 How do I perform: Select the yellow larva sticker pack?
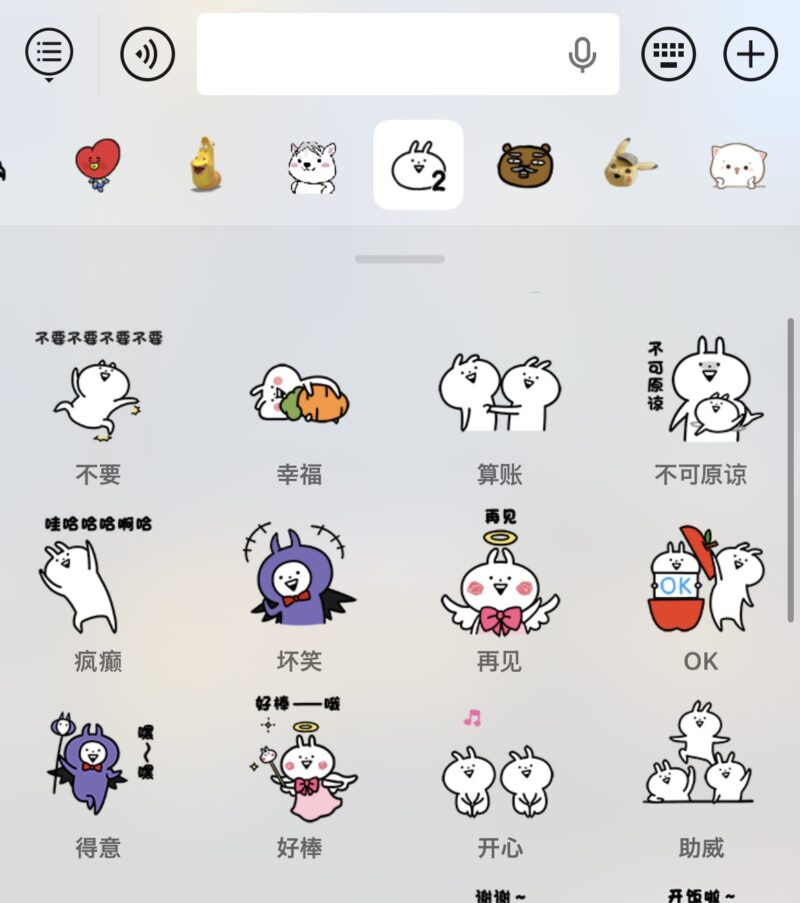tap(205, 165)
